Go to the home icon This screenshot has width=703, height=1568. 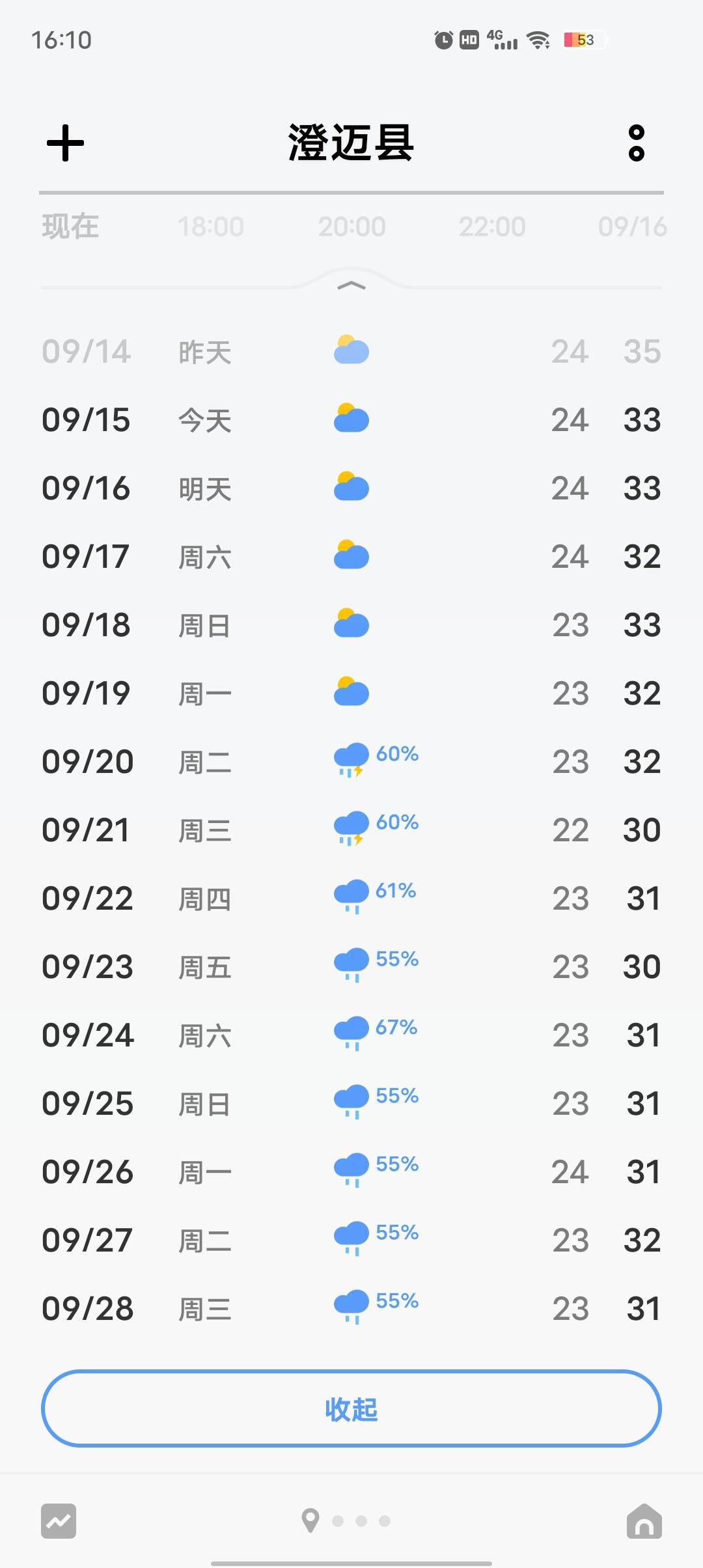point(644,1521)
